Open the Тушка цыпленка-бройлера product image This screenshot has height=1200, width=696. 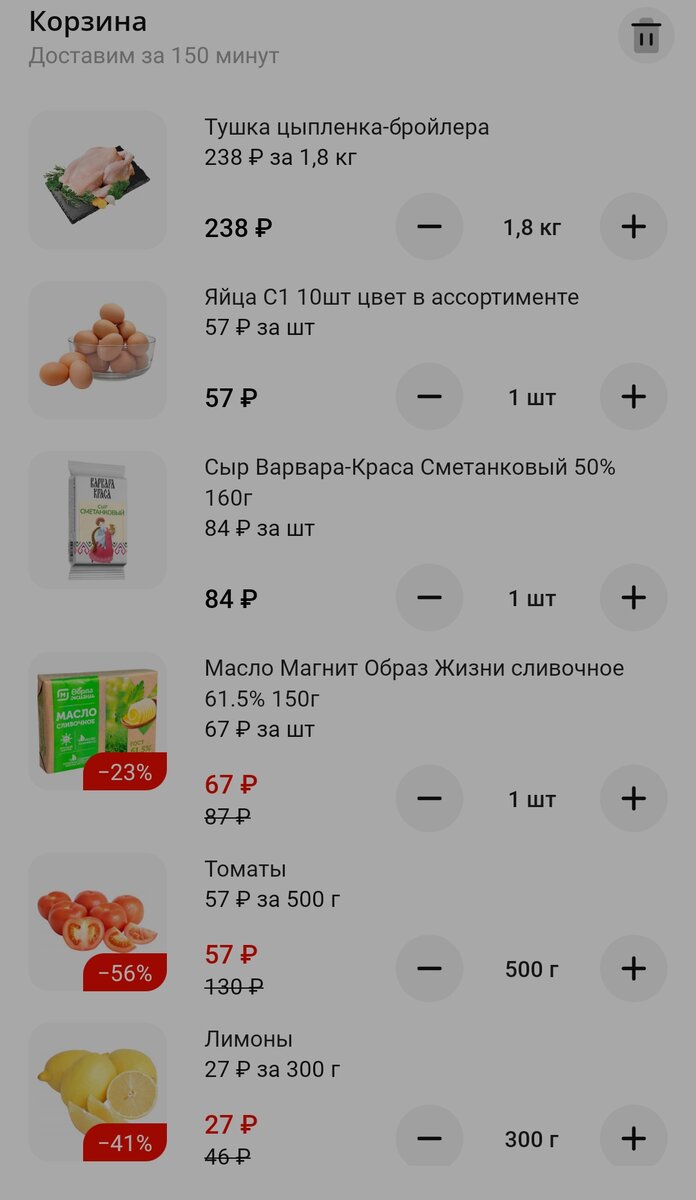coord(98,180)
